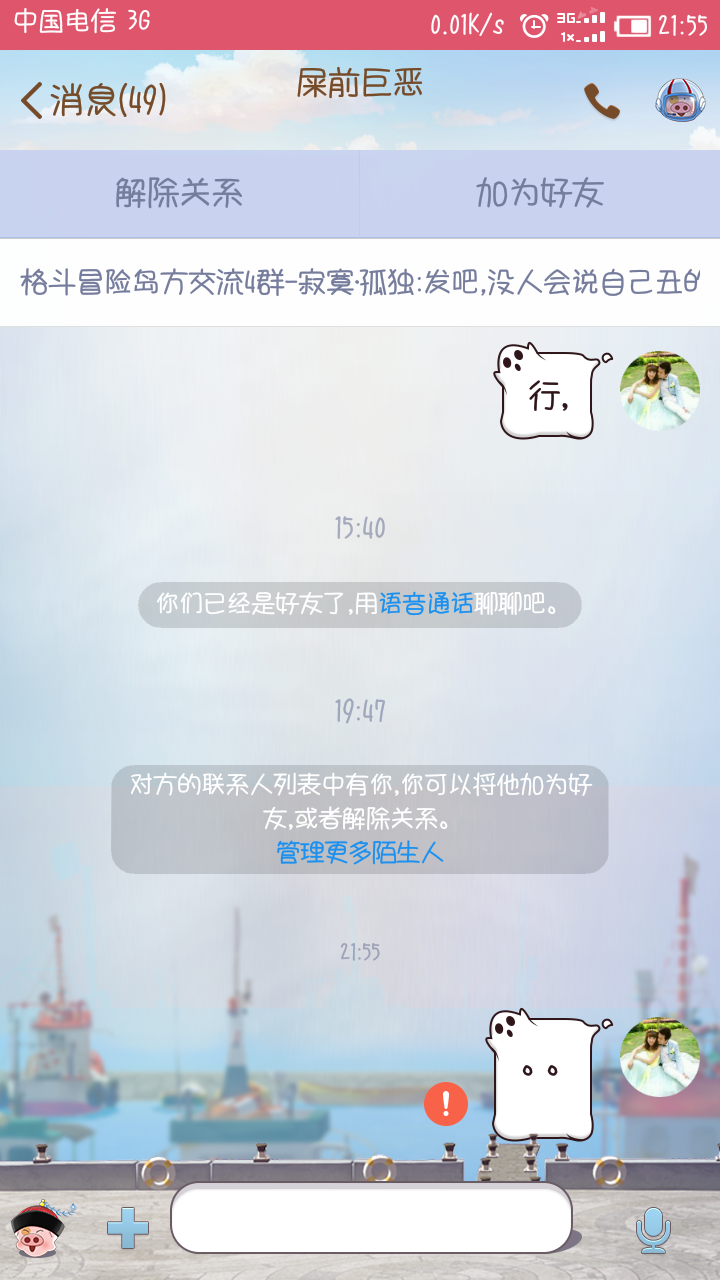Open the plus attachment menu
720x1280 pixels.
(128, 1229)
